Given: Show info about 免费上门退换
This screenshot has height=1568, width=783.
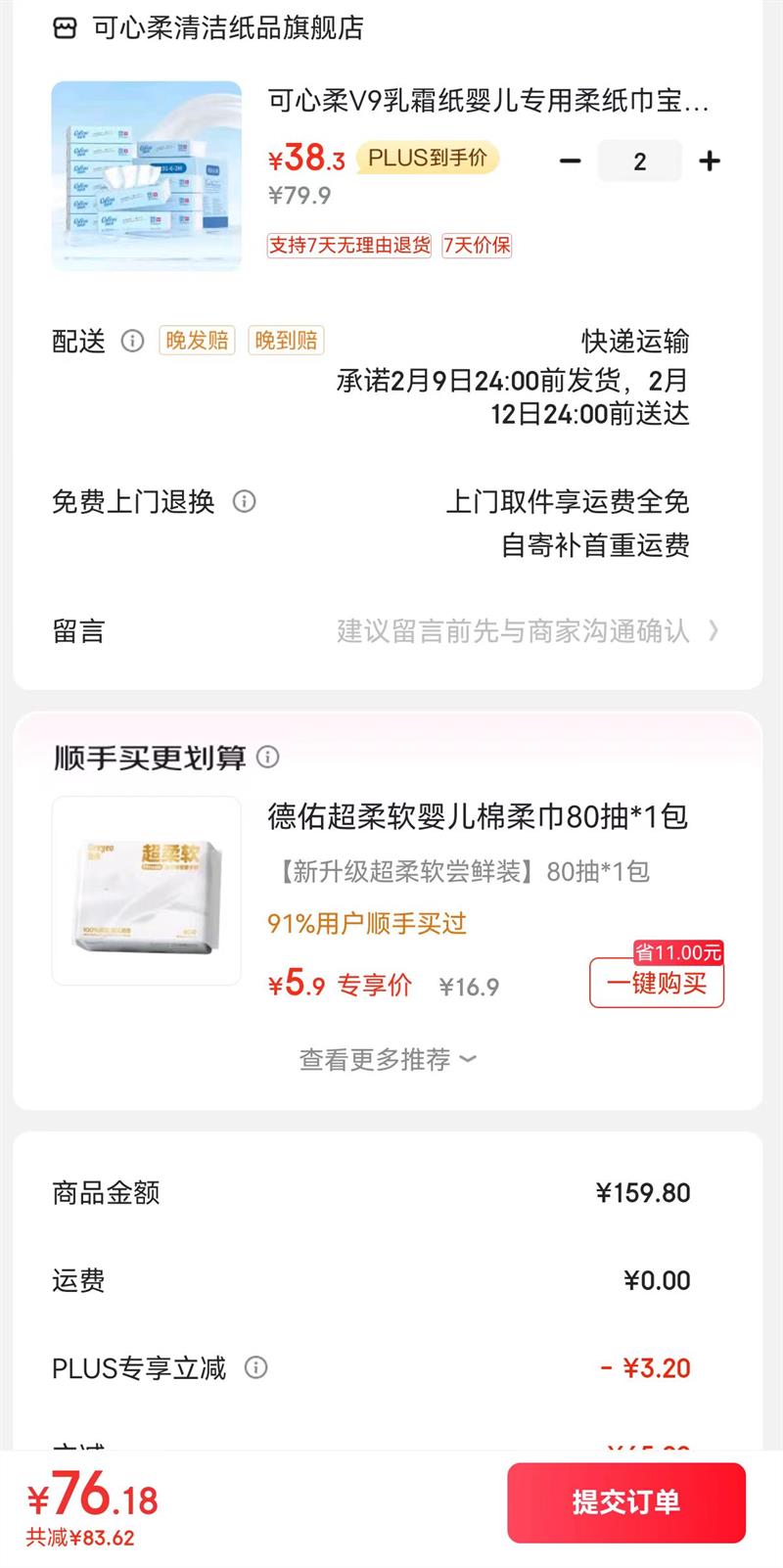Looking at the screenshot, I should [x=244, y=502].
